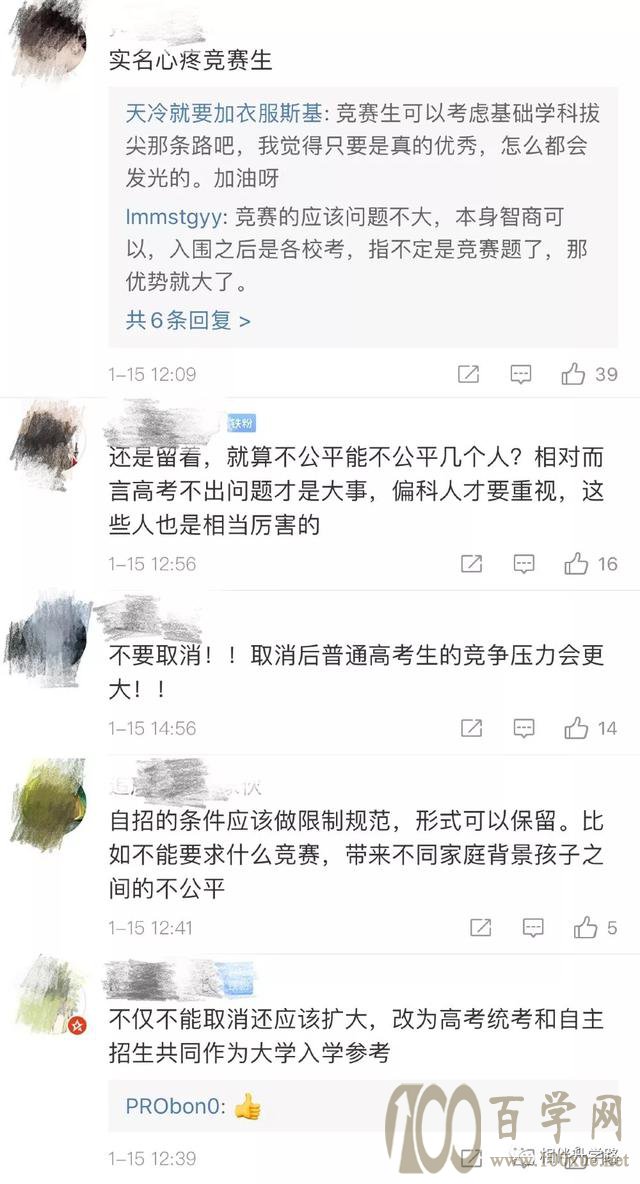640x1184 pixels.
Task: Reply to the 自招的条件 comment posted 12:41
Action: 533,928
